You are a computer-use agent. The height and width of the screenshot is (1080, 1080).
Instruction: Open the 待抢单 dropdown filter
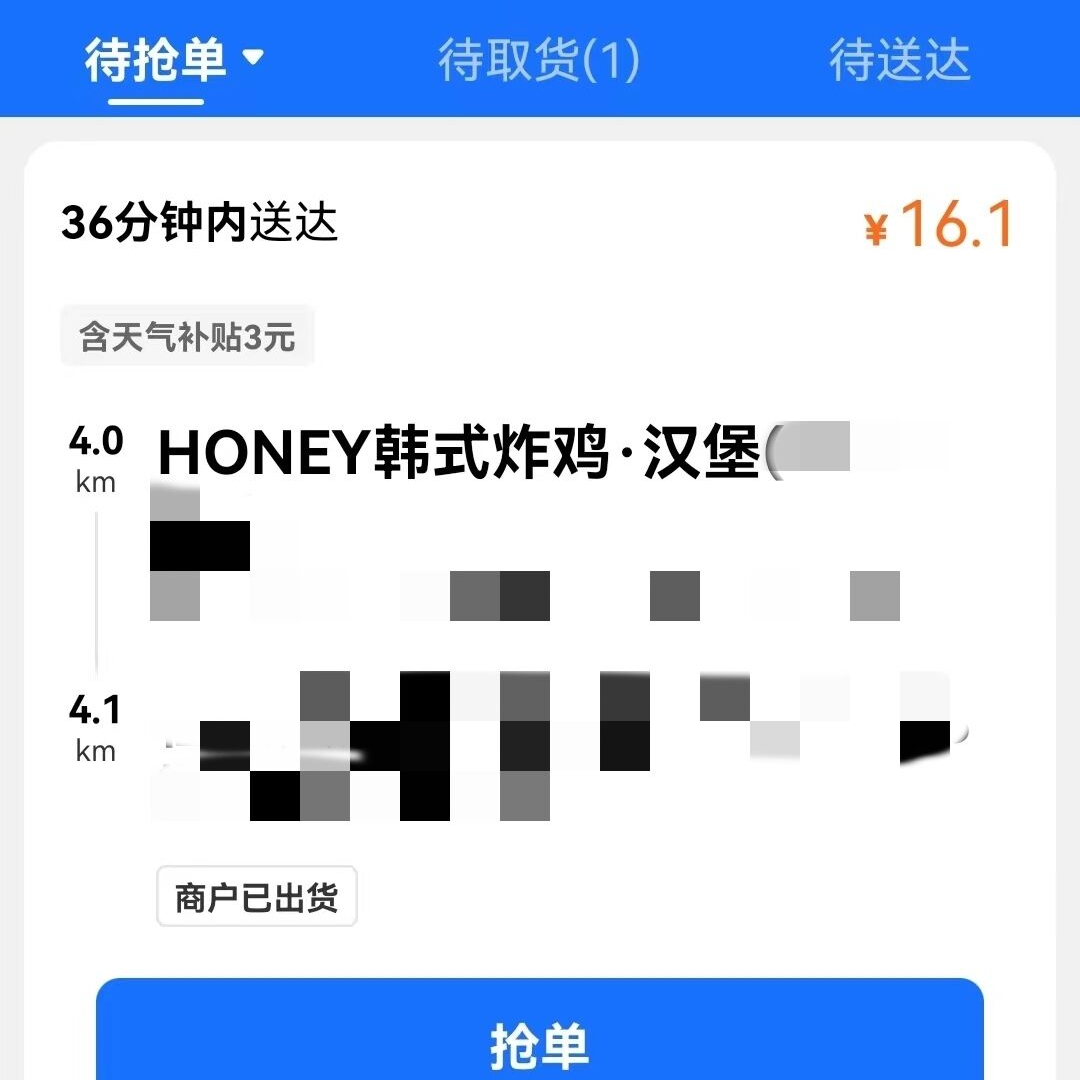[175, 60]
